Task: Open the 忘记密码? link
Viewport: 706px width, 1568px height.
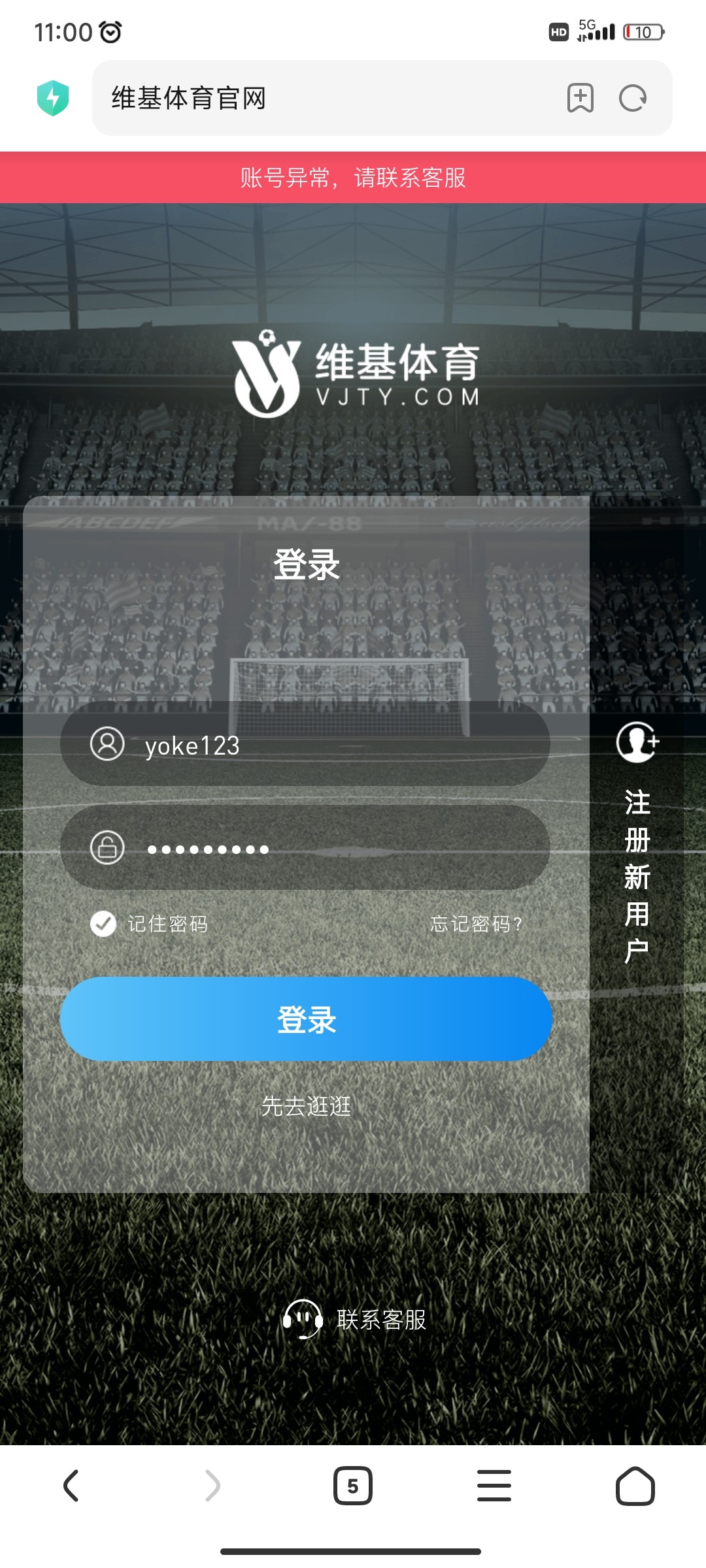Action: coord(476,924)
